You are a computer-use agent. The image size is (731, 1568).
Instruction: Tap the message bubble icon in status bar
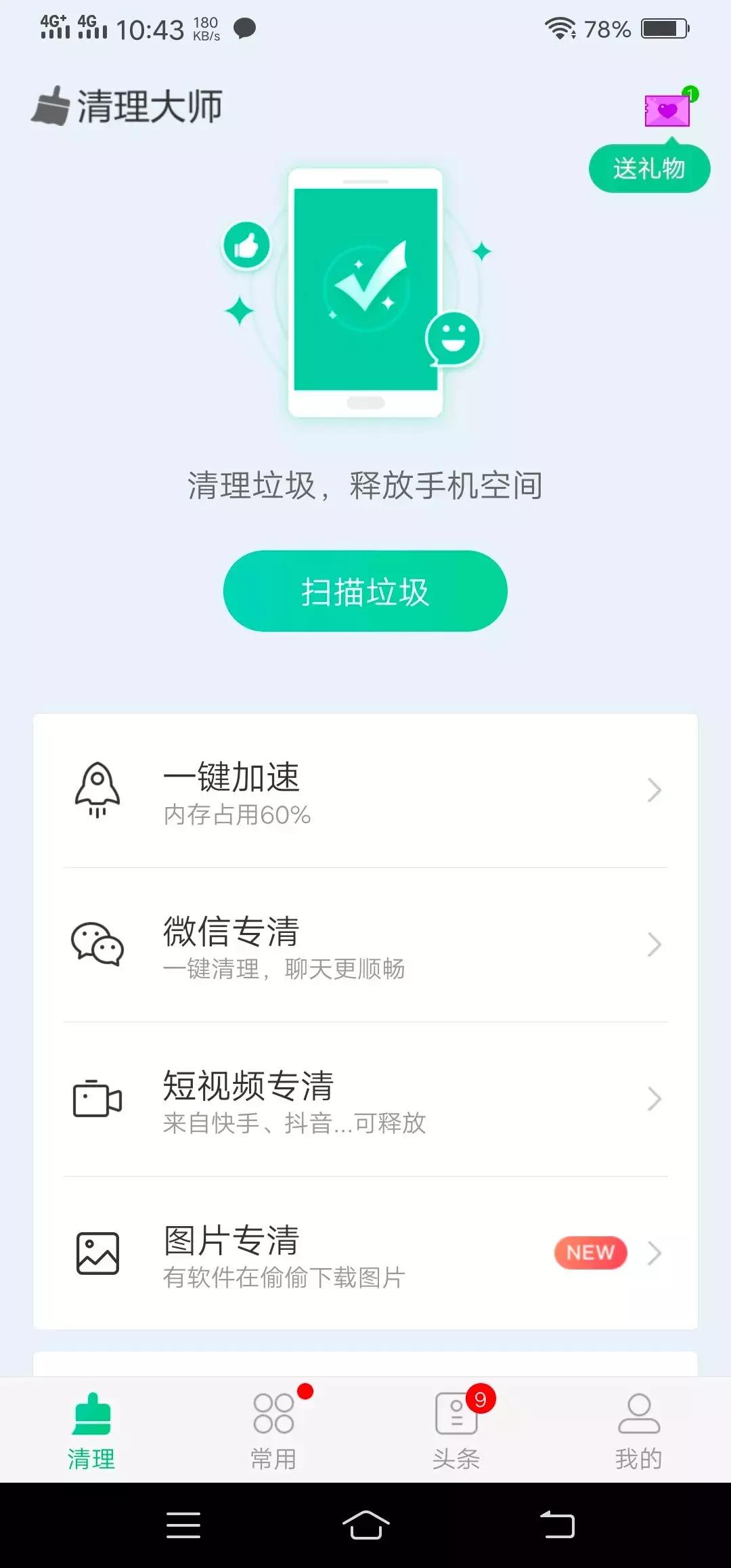pos(245,28)
